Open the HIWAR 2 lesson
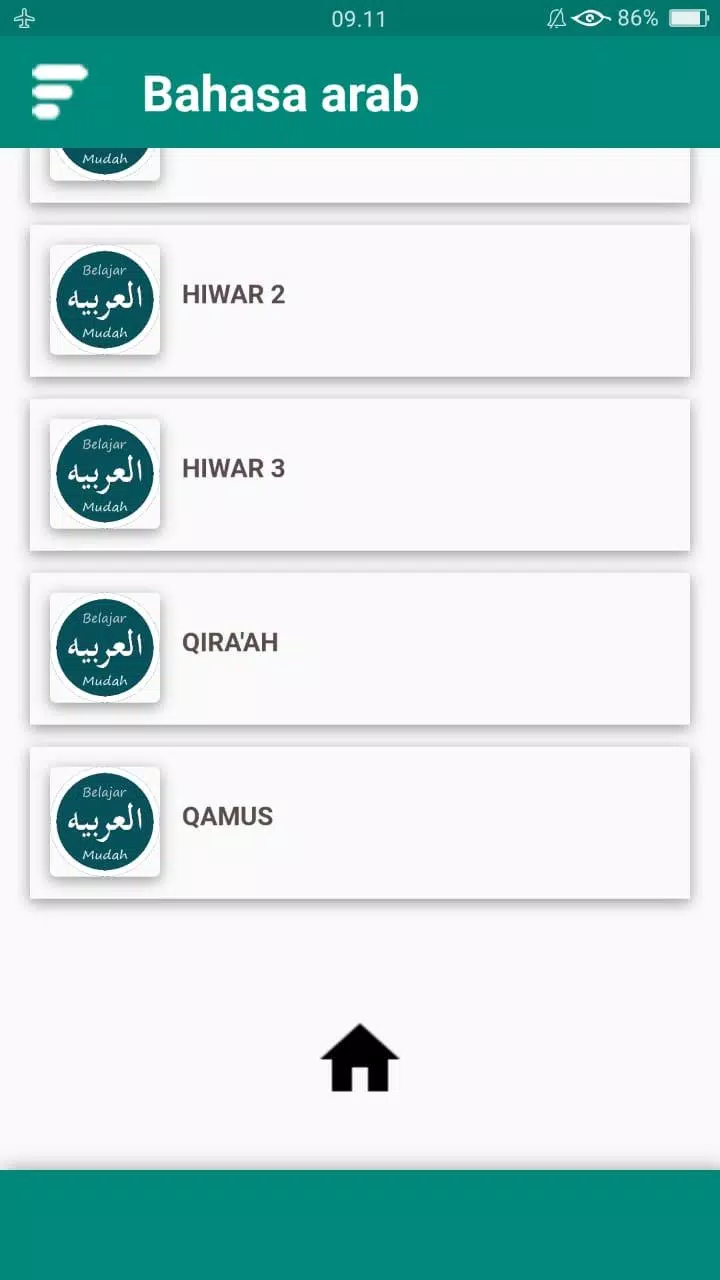 [360, 300]
